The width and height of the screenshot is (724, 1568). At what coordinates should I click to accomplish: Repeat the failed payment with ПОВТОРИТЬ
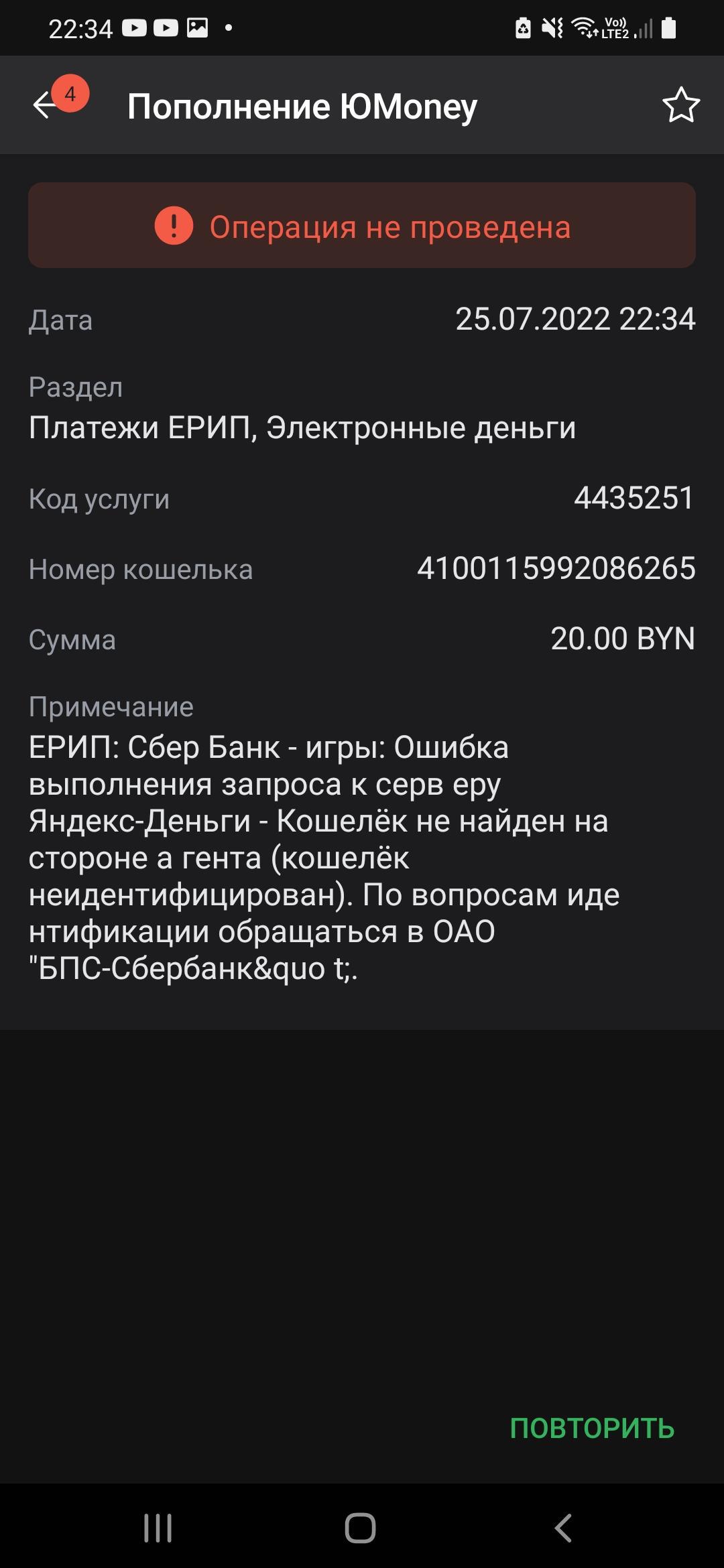click(x=592, y=1428)
